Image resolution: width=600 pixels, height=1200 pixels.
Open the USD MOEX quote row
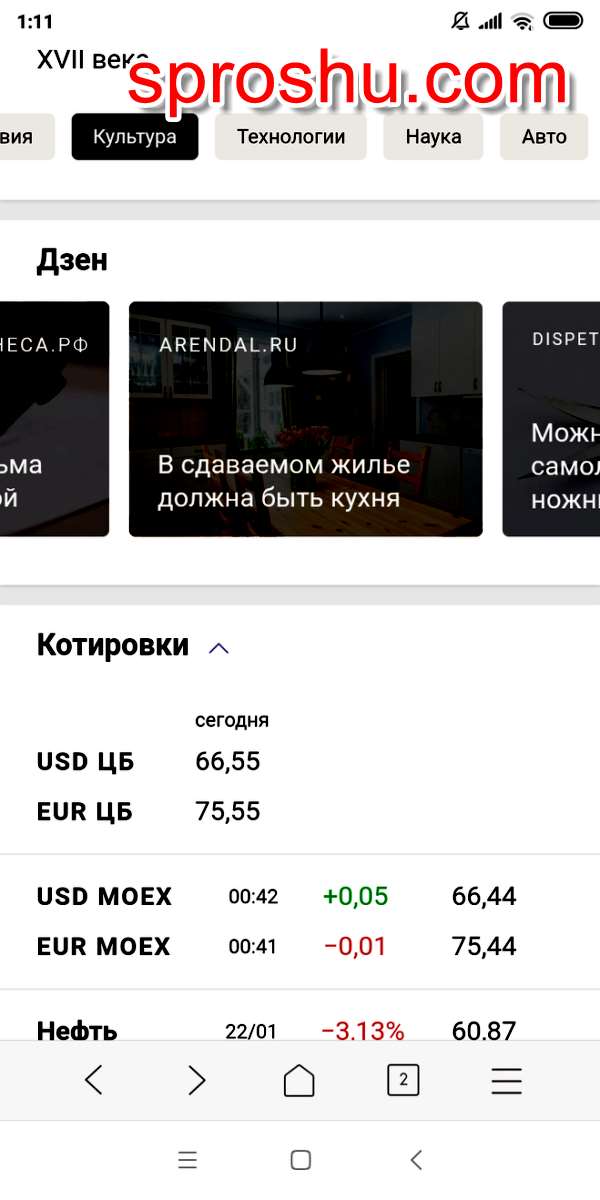pos(276,897)
